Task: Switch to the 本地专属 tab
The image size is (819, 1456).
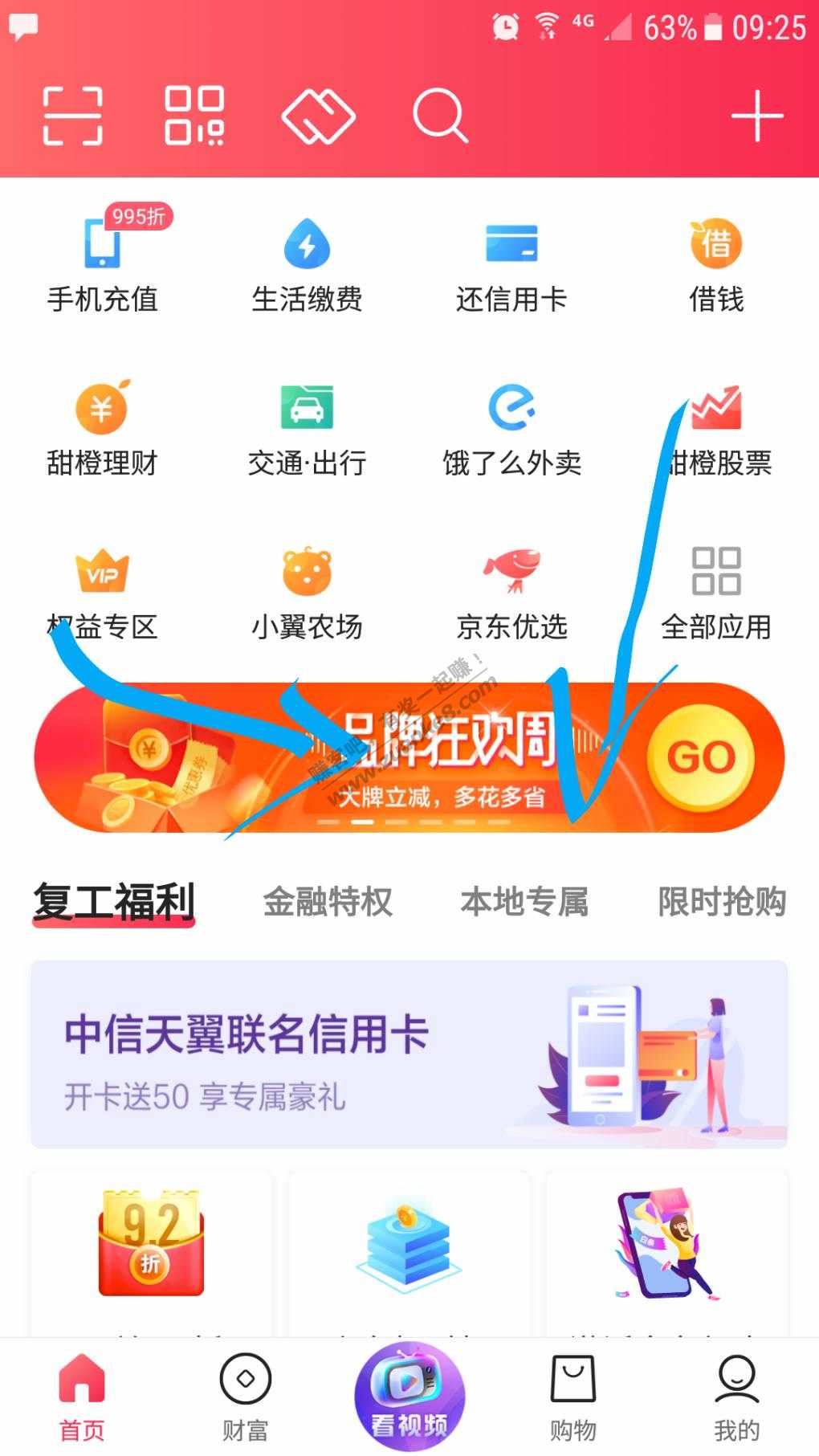Action: [x=524, y=901]
